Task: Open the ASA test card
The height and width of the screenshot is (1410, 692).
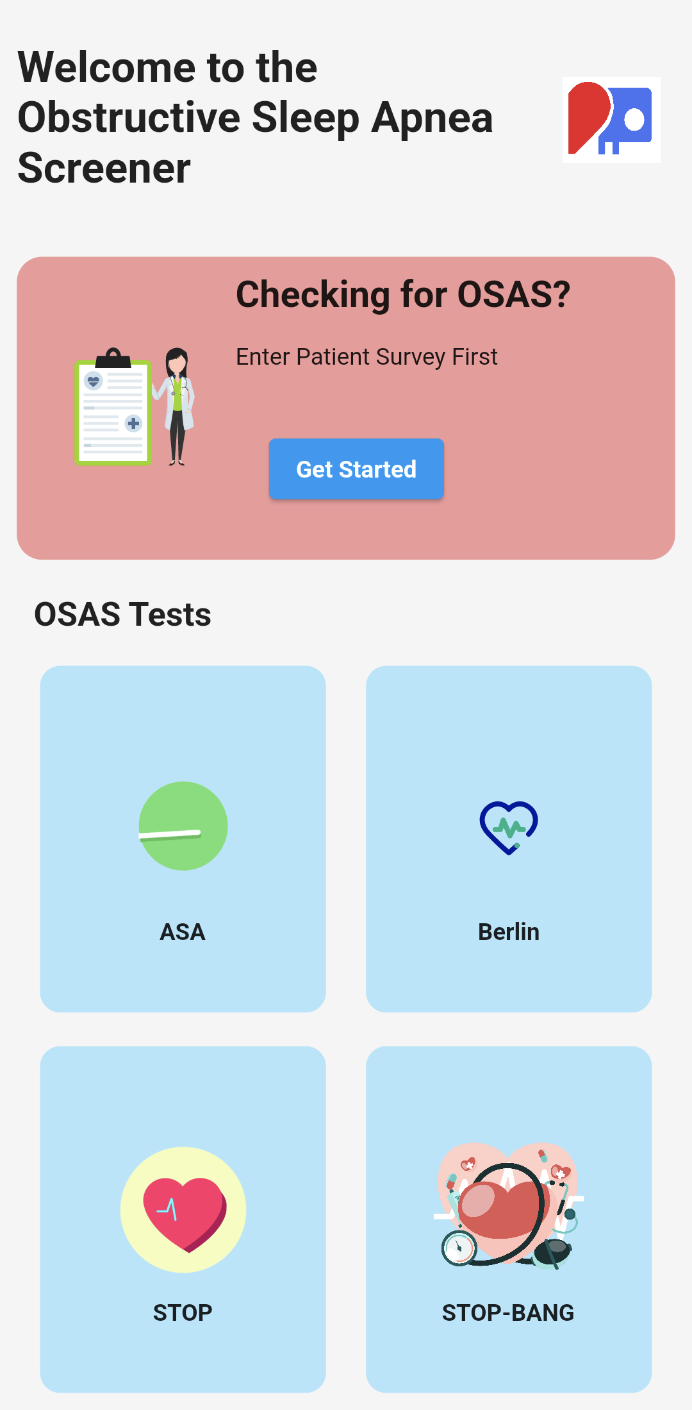Action: tap(183, 839)
